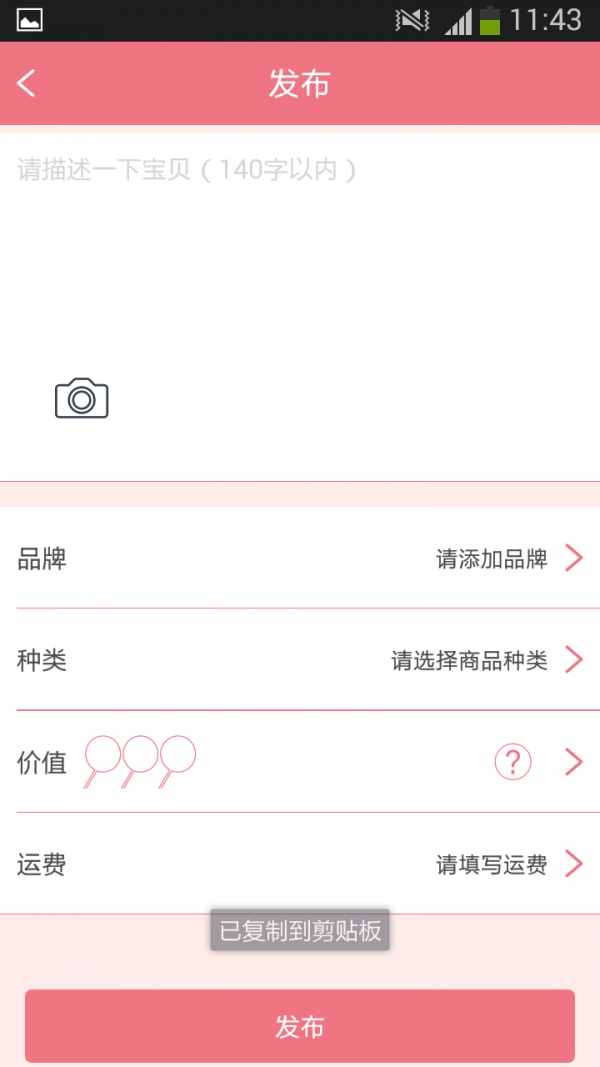Open the 运费 shipping fee row

click(x=300, y=864)
